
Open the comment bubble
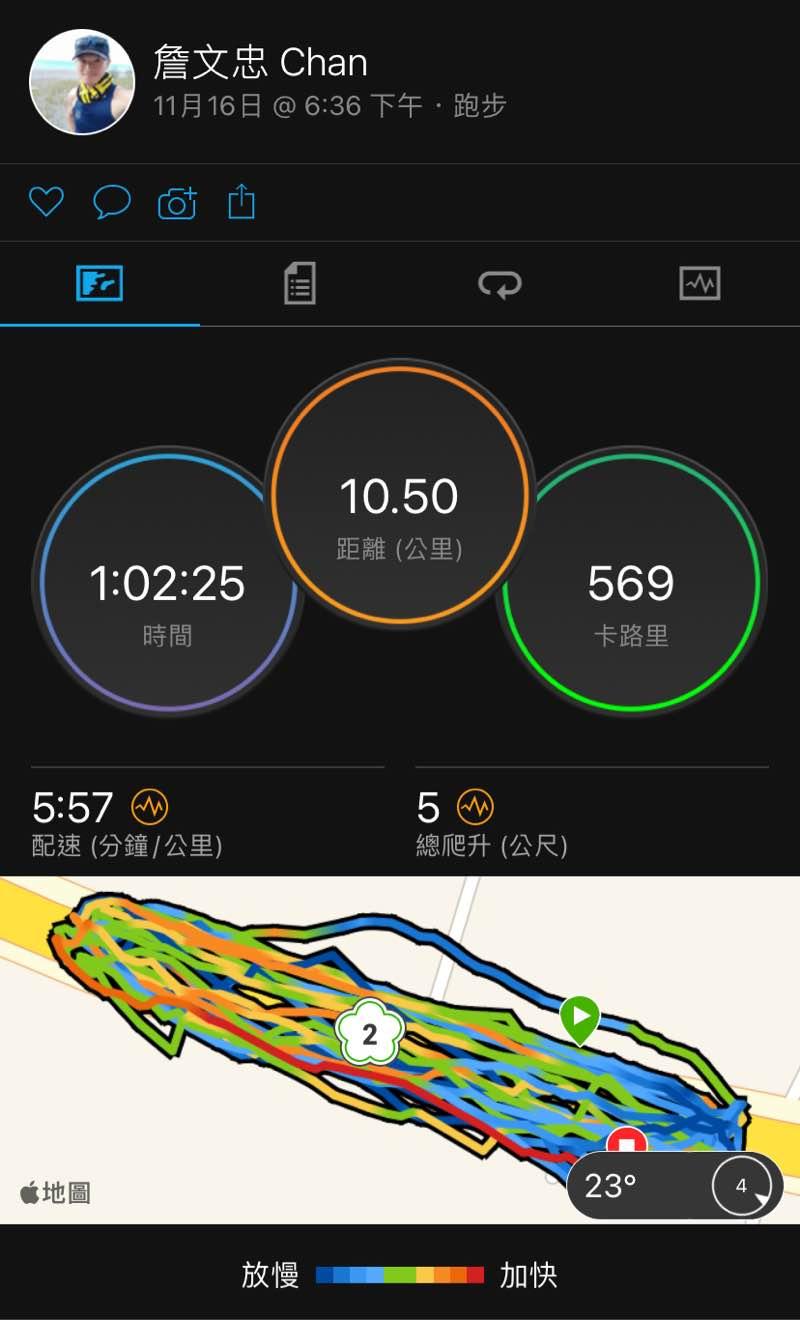pos(112,202)
